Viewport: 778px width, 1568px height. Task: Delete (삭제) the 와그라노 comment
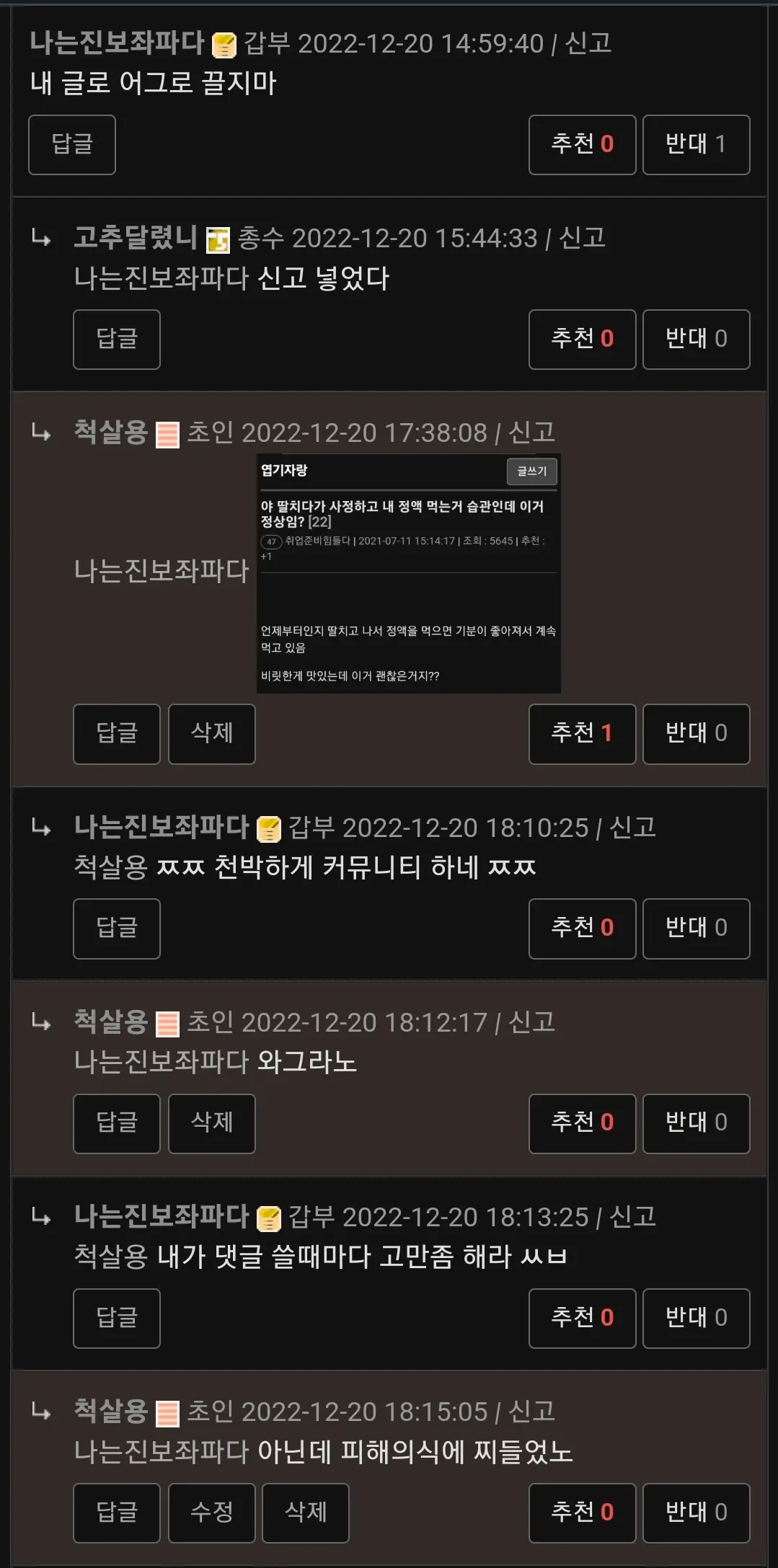(211, 1122)
